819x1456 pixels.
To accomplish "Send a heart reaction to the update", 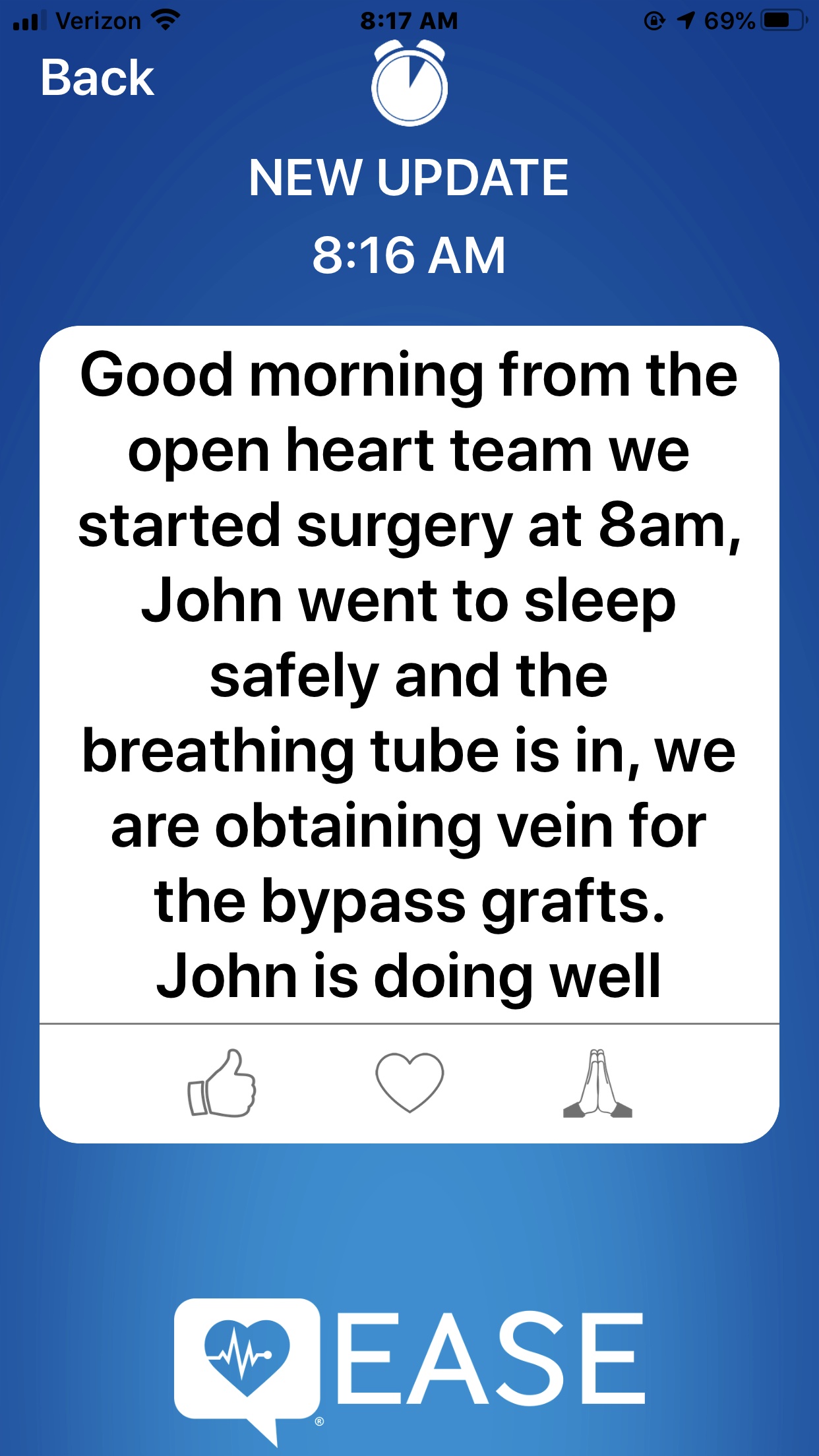I will click(409, 1083).
